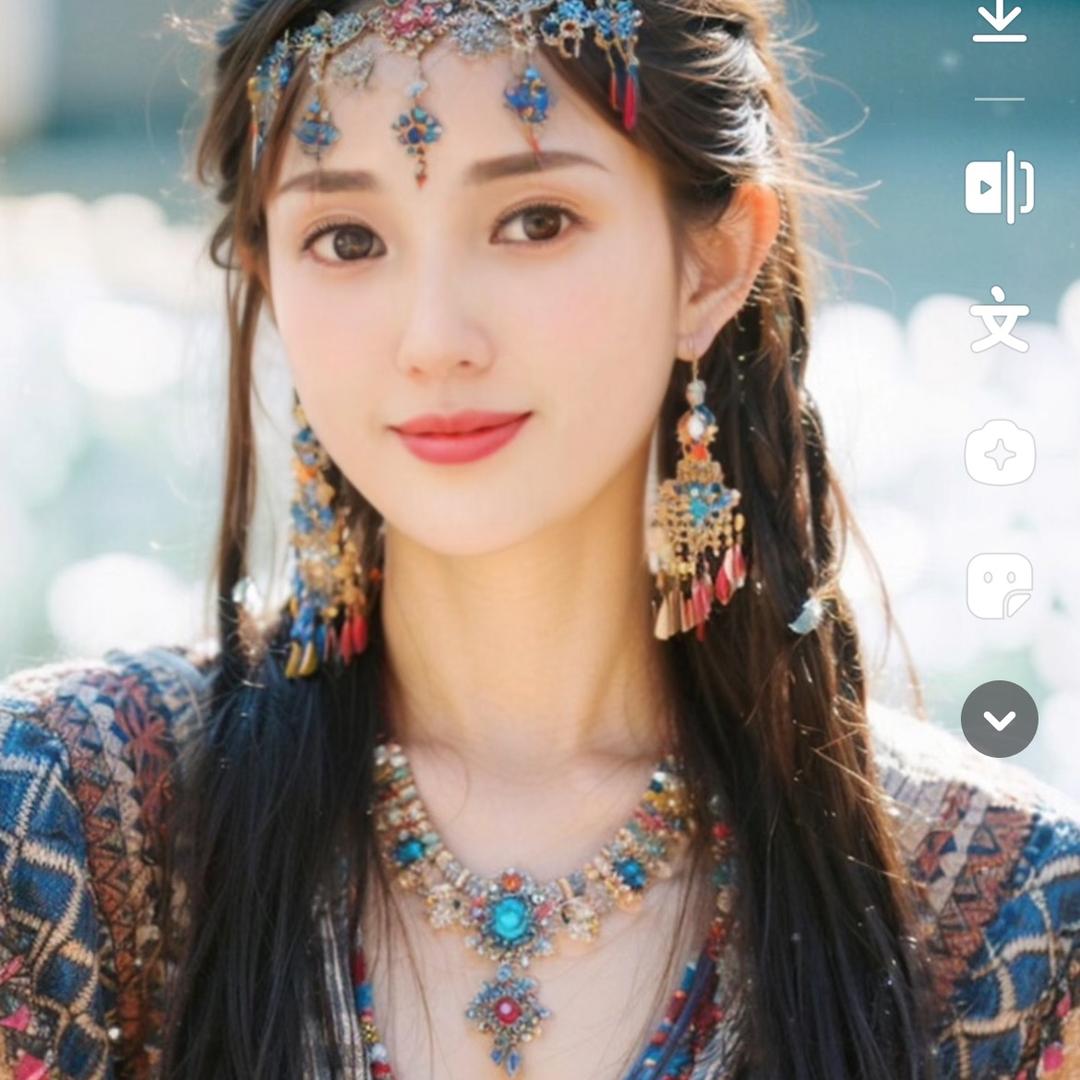Open the sparkle effects tool
1080x1080 pixels.
pyautogui.click(x=999, y=453)
